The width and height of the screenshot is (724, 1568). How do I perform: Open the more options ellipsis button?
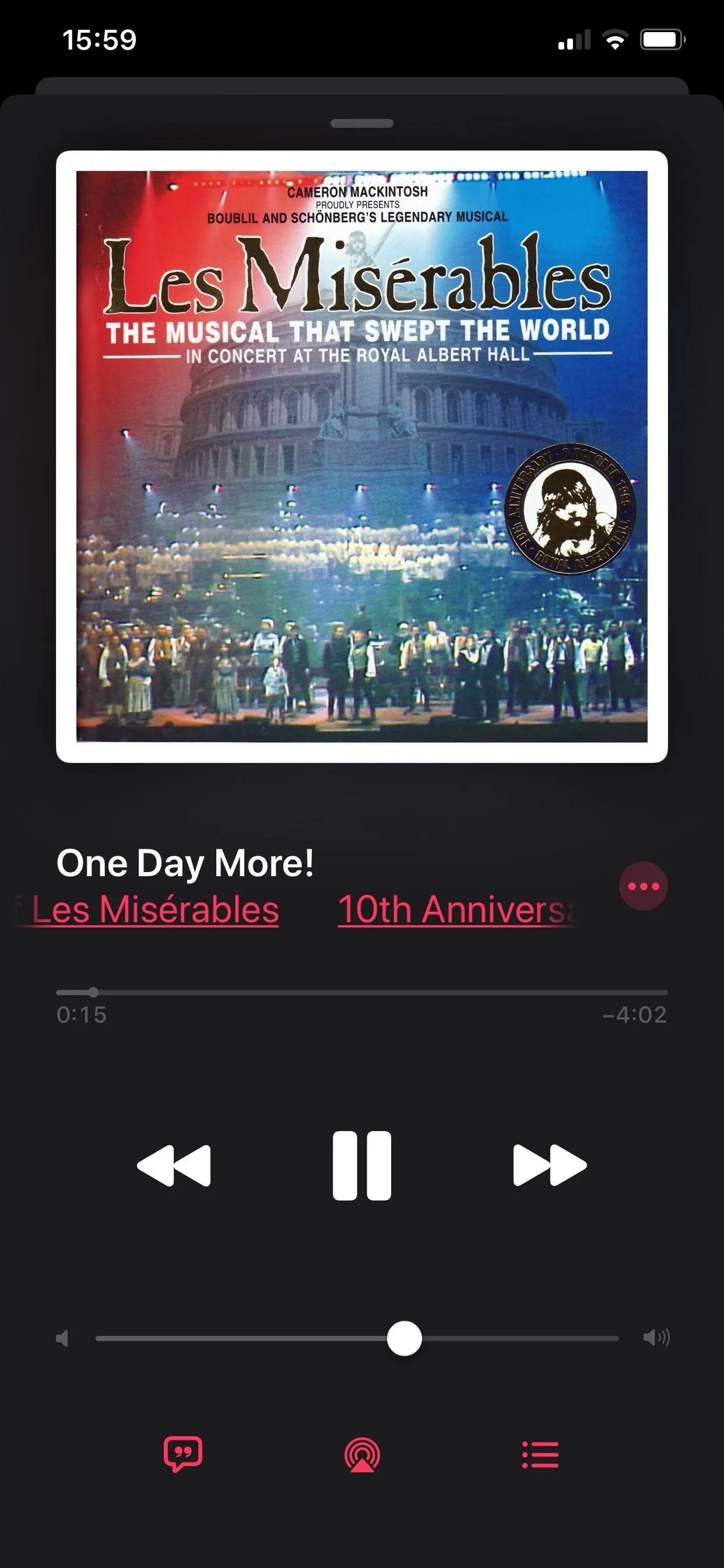click(643, 885)
